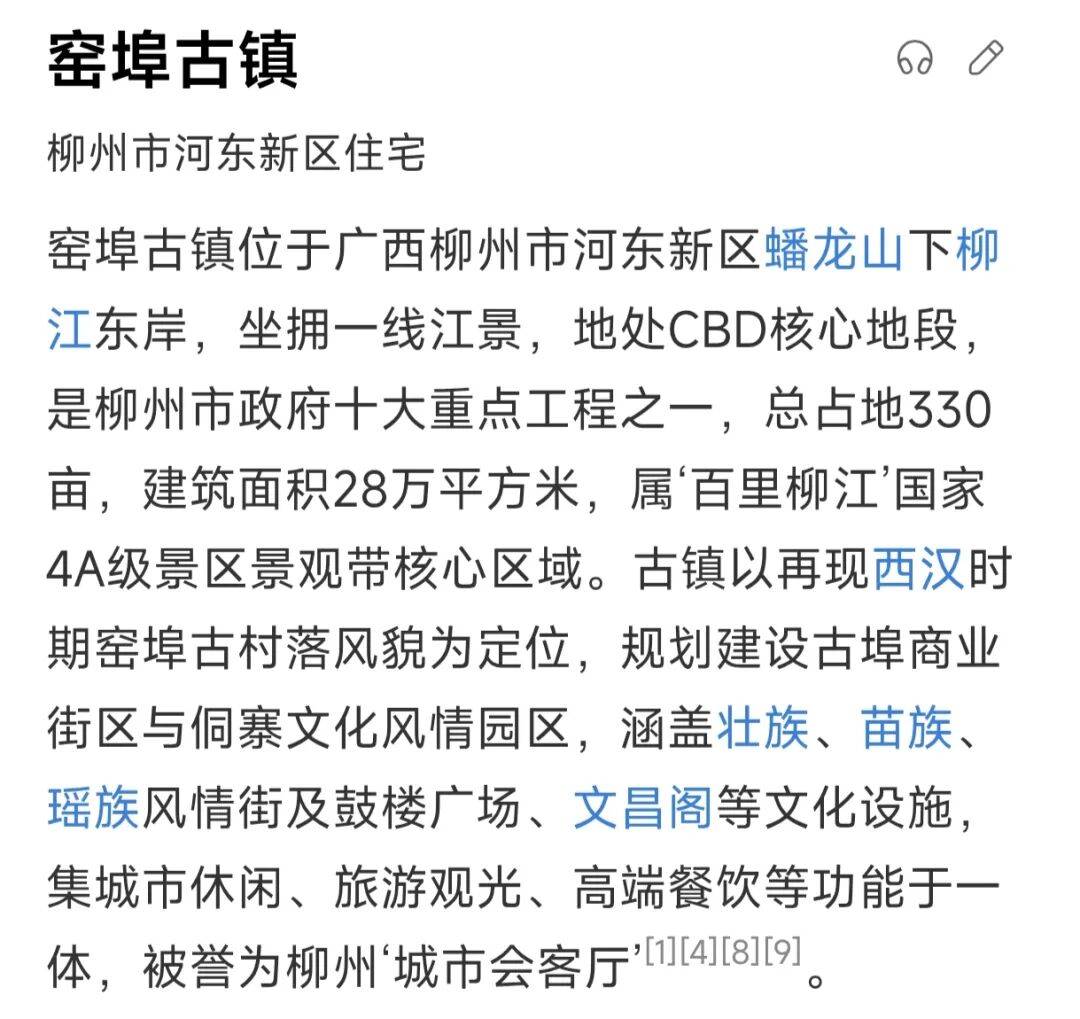Open the 蟠龙山 link
This screenshot has width=1080, height=1019.
[x=835, y=250]
